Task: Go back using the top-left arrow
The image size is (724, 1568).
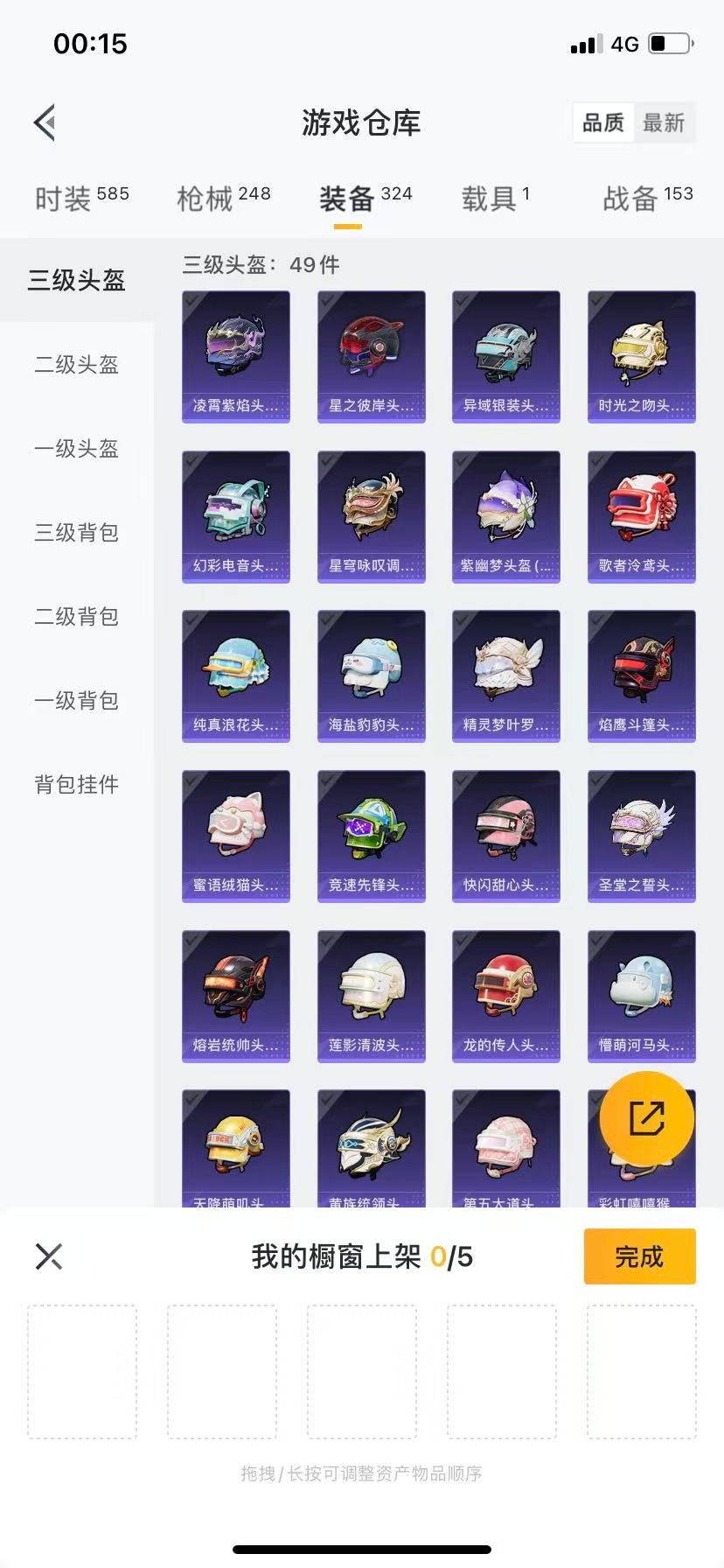Action: (x=45, y=122)
